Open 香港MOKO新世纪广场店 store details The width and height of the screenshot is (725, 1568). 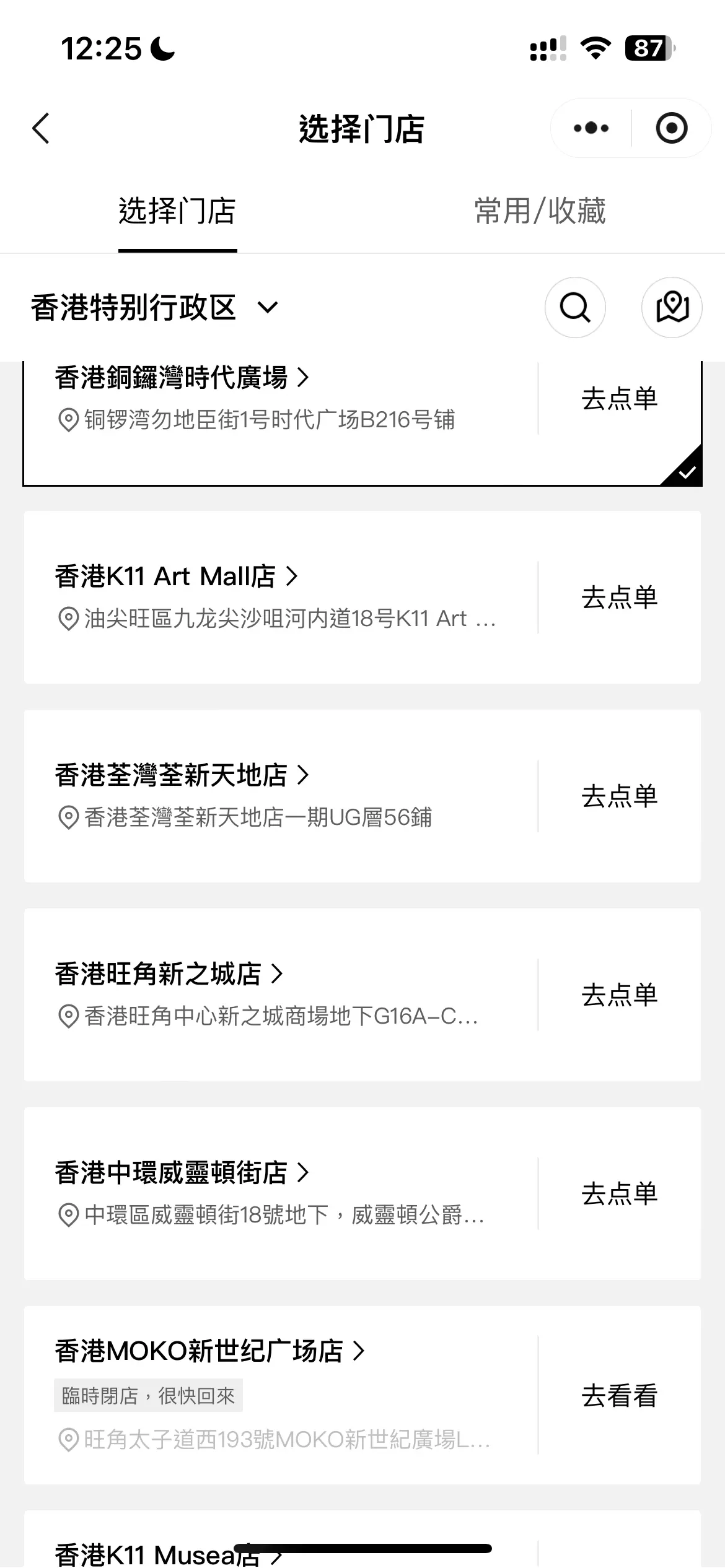pyautogui.click(x=210, y=1351)
